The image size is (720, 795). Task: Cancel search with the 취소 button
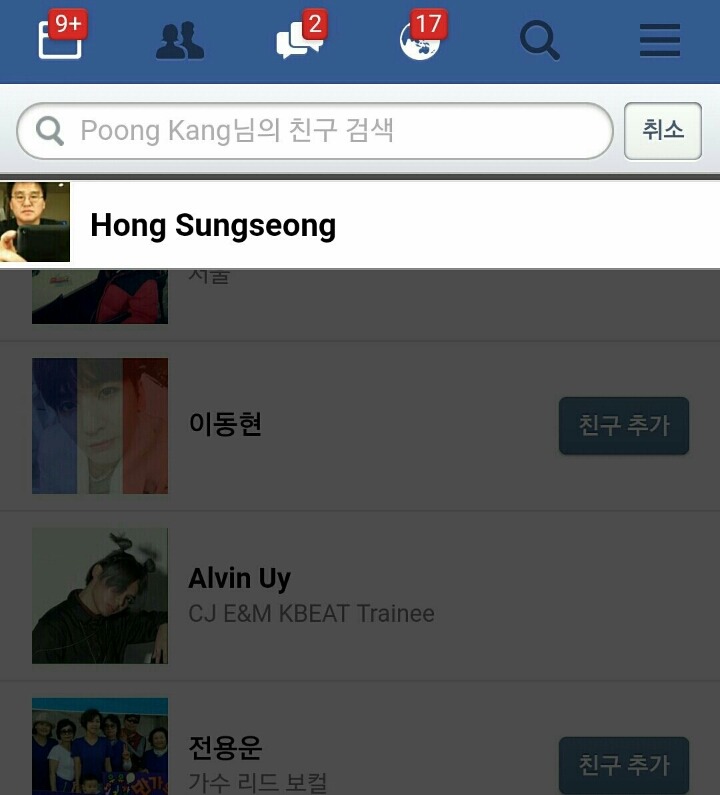click(662, 130)
